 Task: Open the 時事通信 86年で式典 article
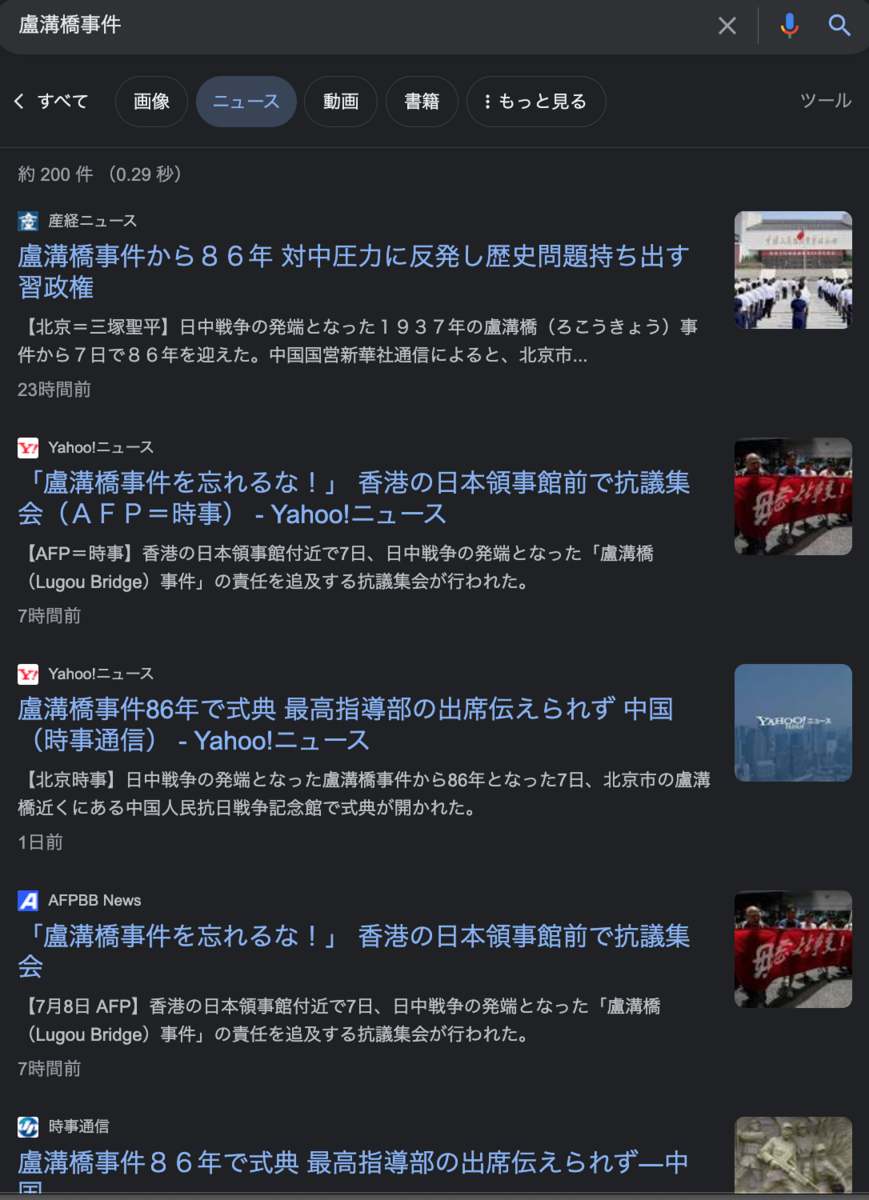tap(354, 1165)
